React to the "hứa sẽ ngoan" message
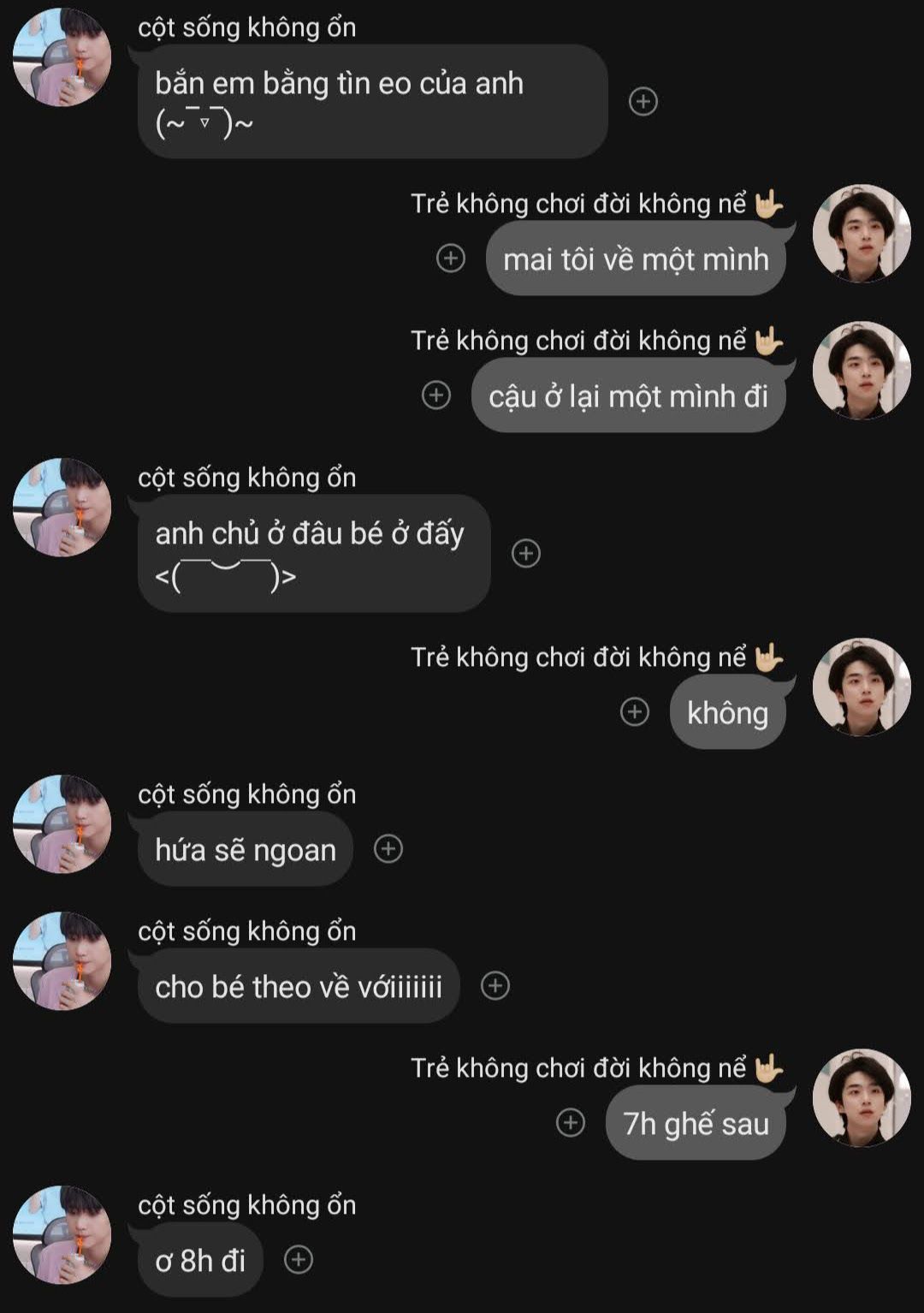 click(388, 848)
